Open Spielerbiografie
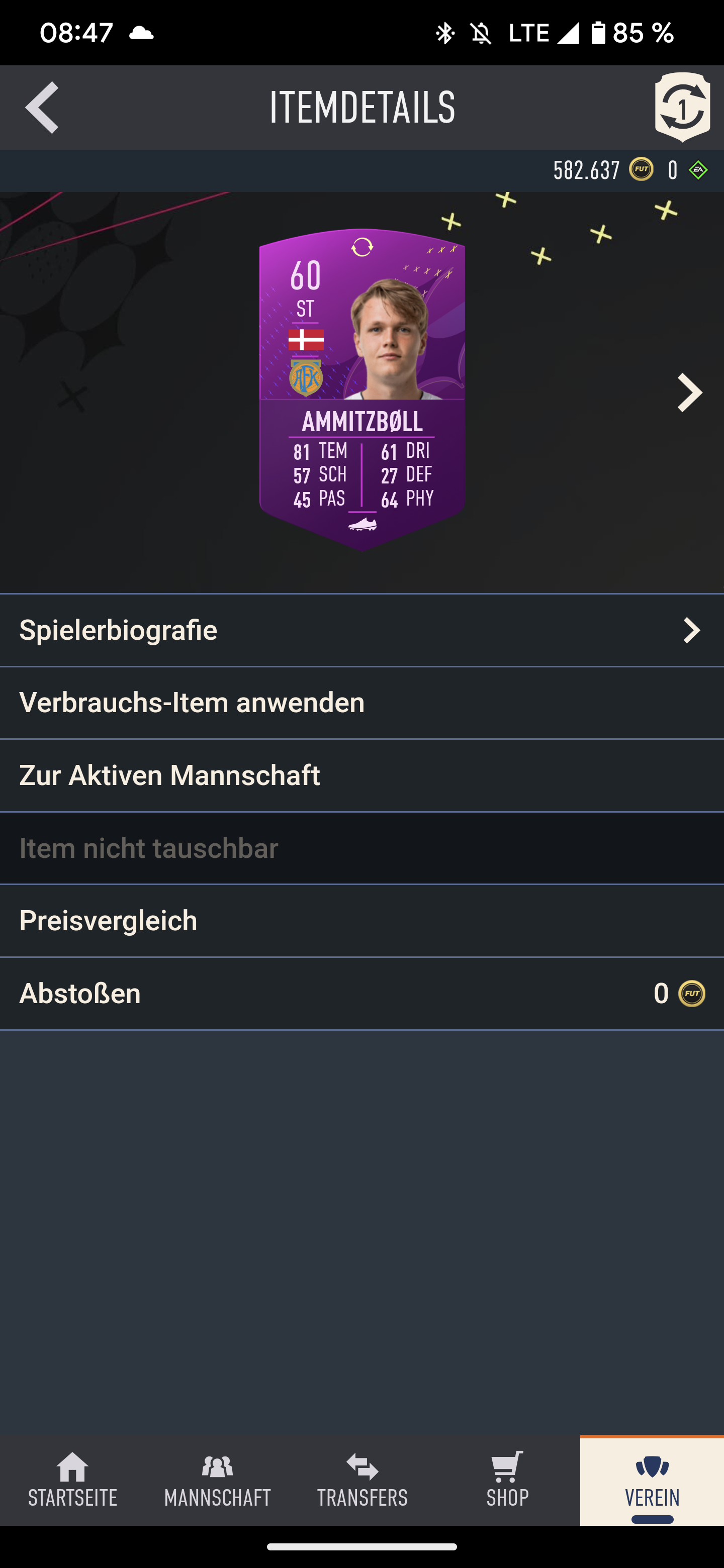Screen dimensions: 724x1568 pos(361,630)
